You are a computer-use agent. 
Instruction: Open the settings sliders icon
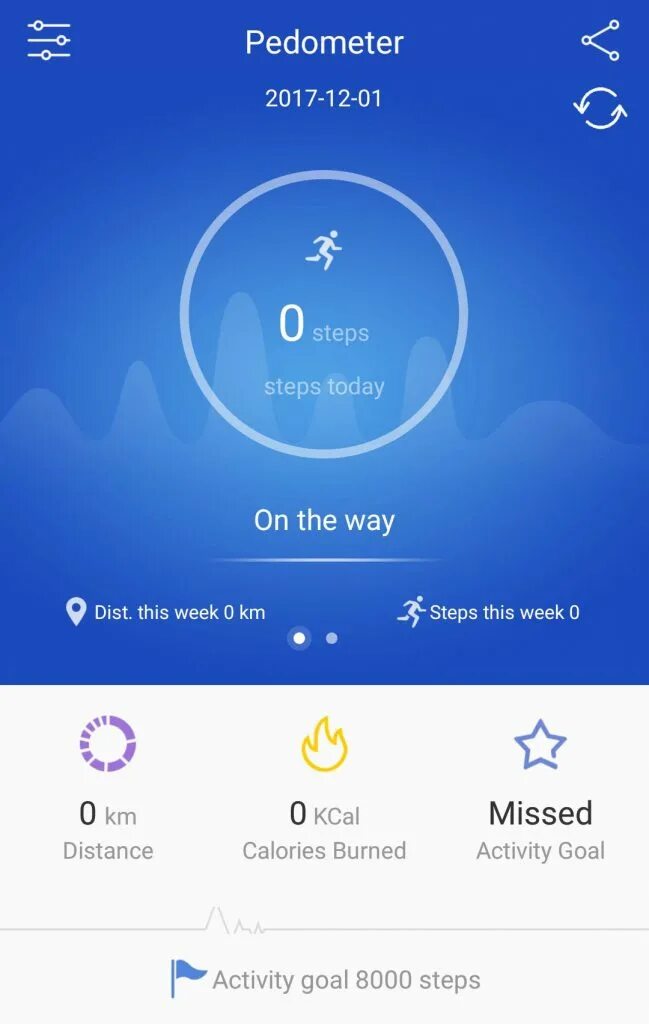pyautogui.click(x=49, y=40)
